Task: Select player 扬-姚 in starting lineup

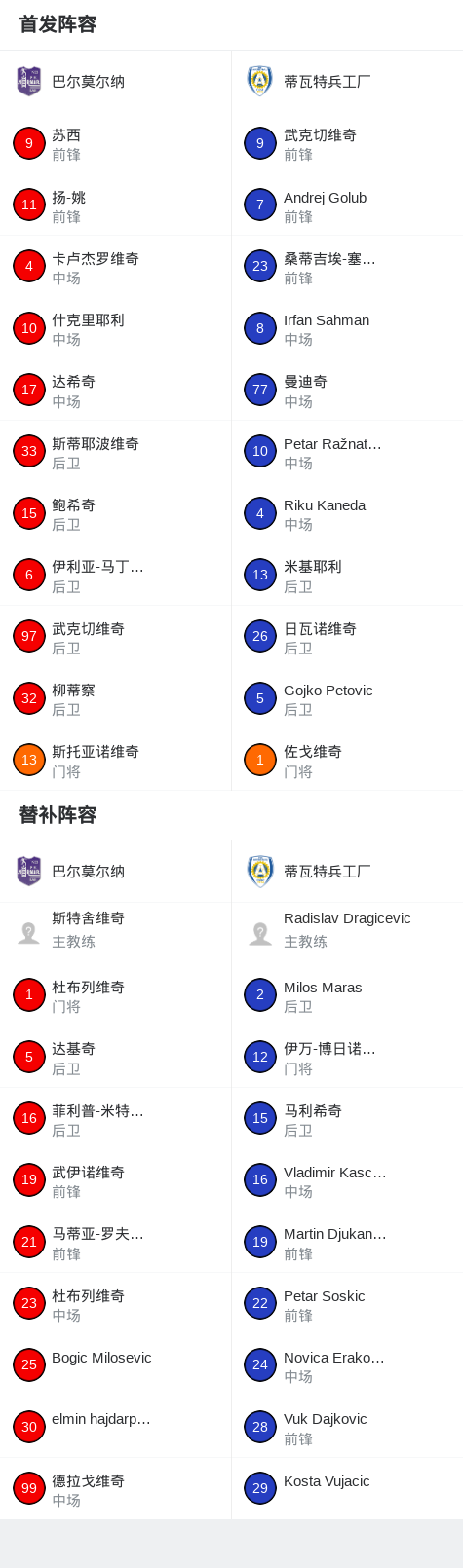Action: click(x=115, y=205)
